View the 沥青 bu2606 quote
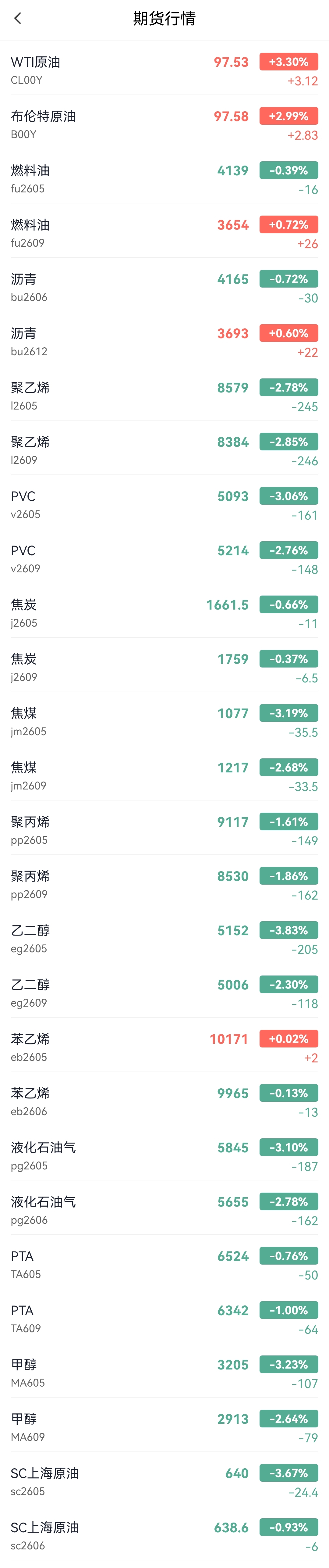Screen dimensions: 329x1568 164,287
